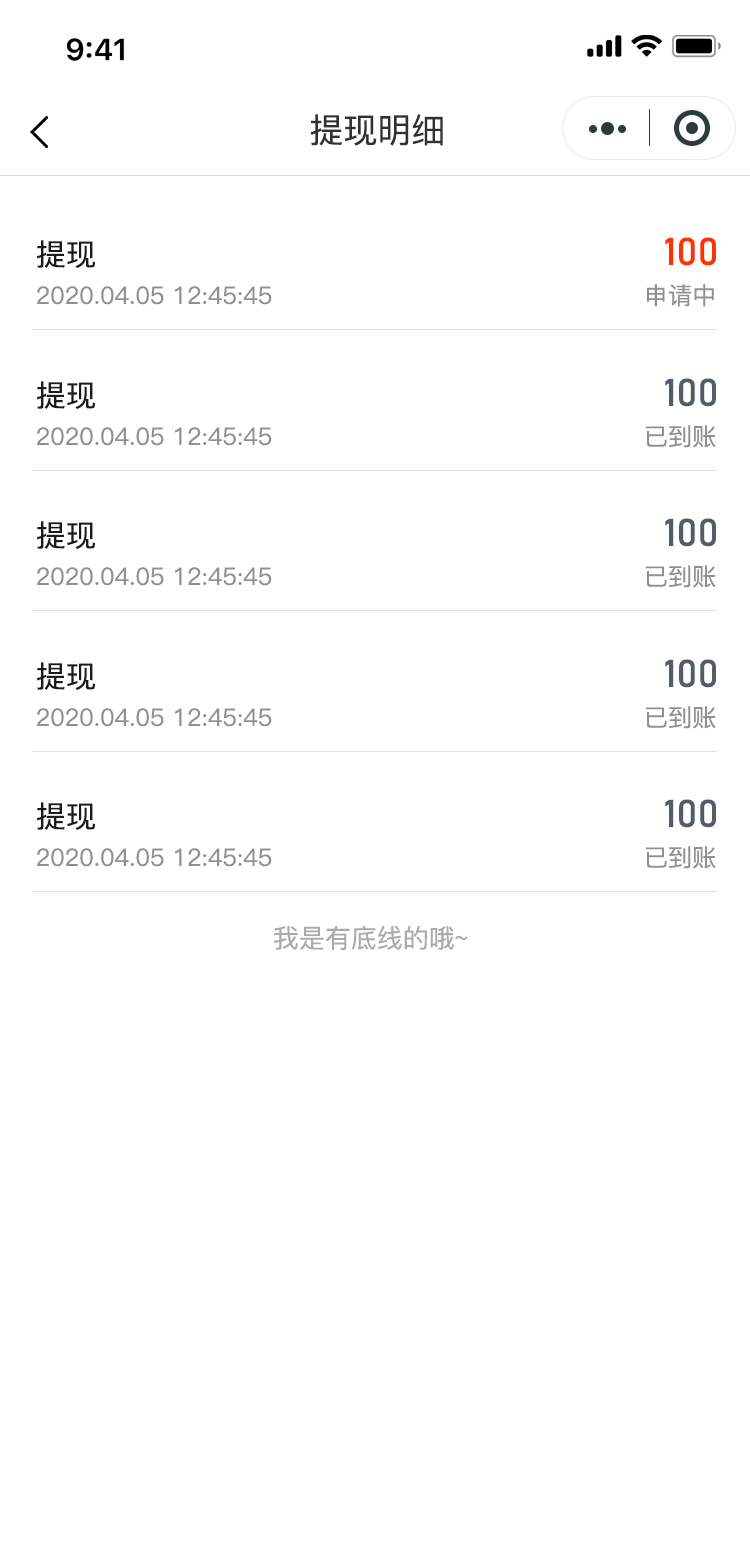
Task: Go back from the 提现明细 page
Action: (40, 131)
